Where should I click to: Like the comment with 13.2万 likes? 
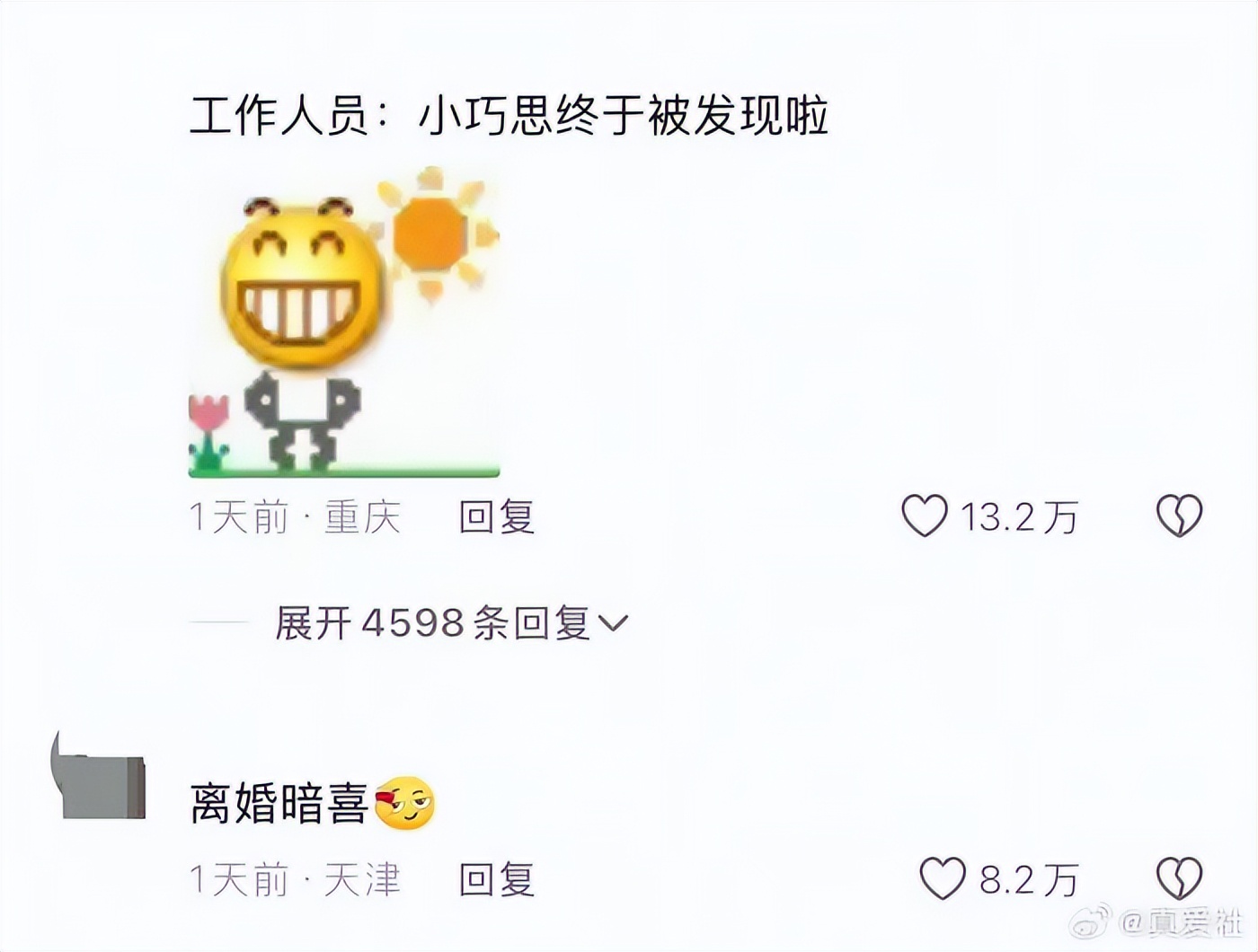coord(925,516)
